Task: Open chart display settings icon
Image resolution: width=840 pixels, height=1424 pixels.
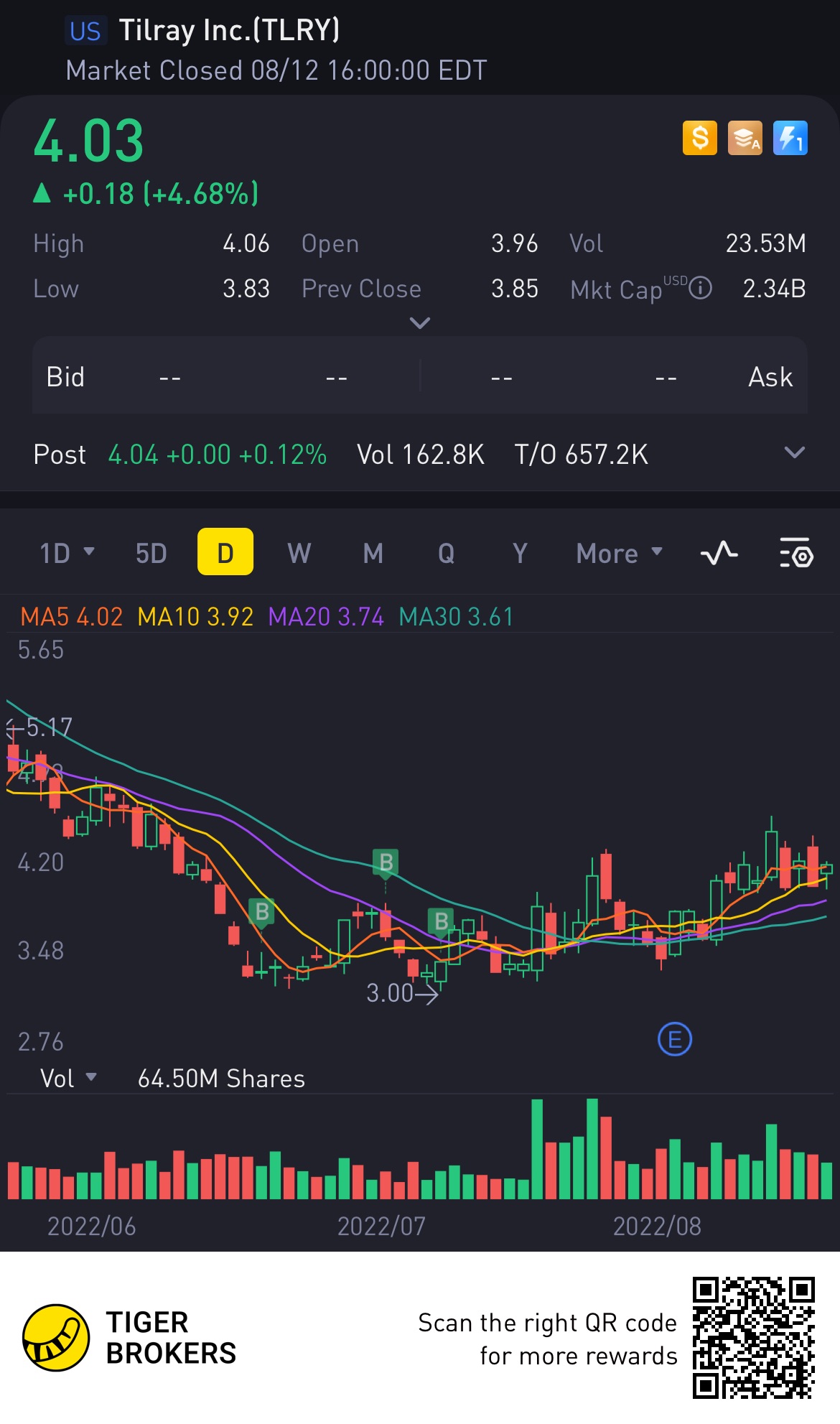Action: pyautogui.click(x=796, y=553)
